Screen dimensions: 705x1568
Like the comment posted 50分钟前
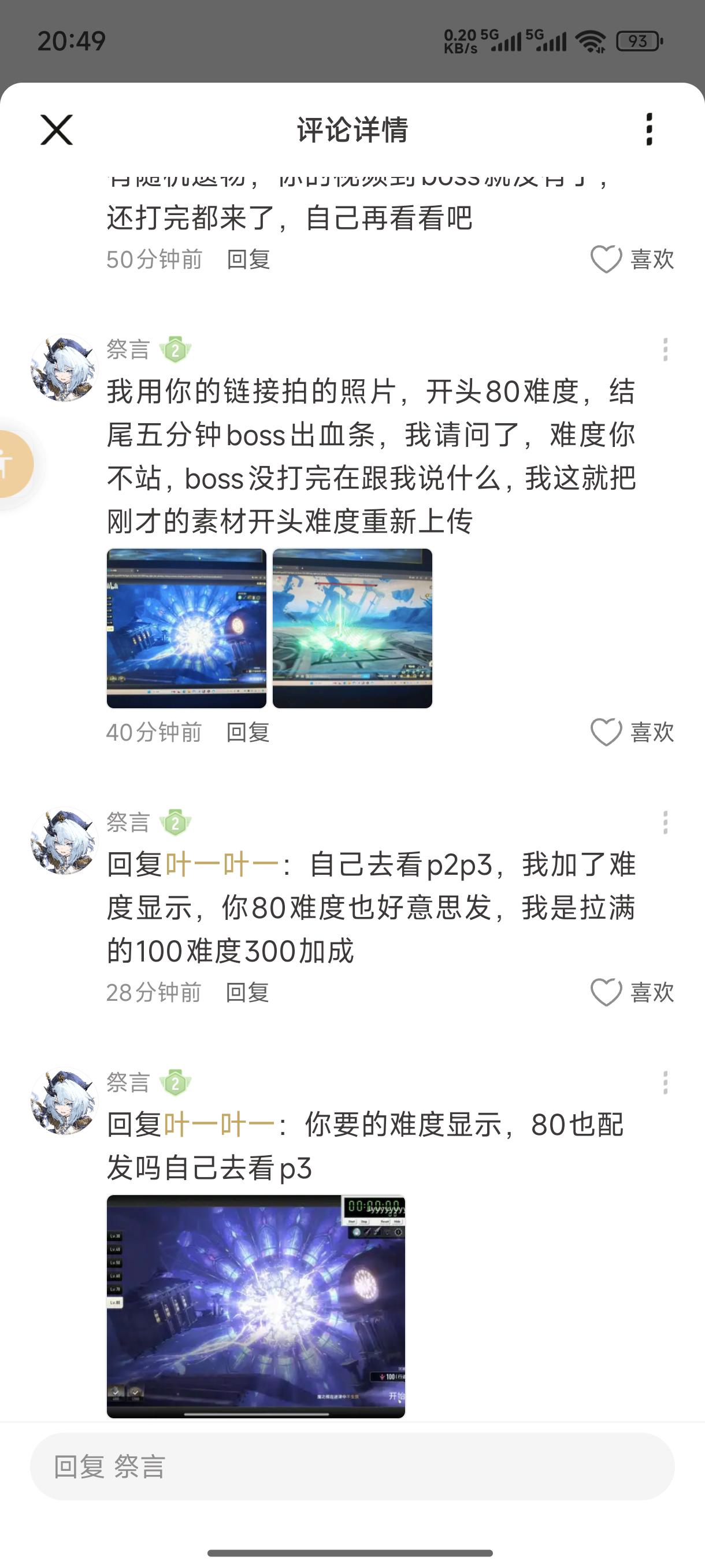pyautogui.click(x=632, y=259)
